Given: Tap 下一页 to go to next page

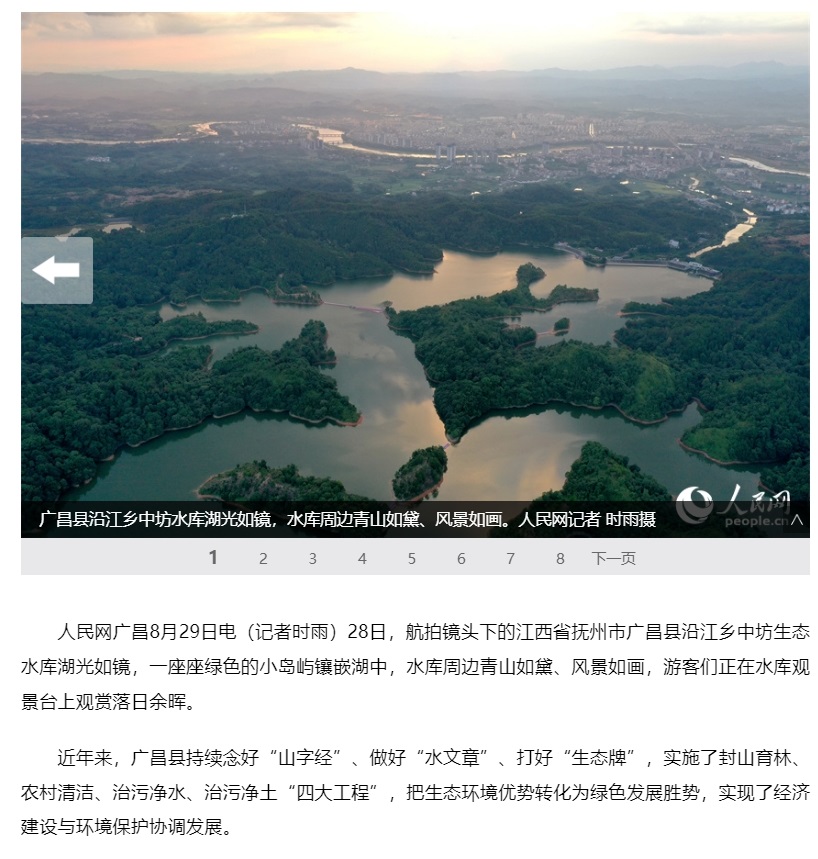Looking at the screenshot, I should (613, 558).
